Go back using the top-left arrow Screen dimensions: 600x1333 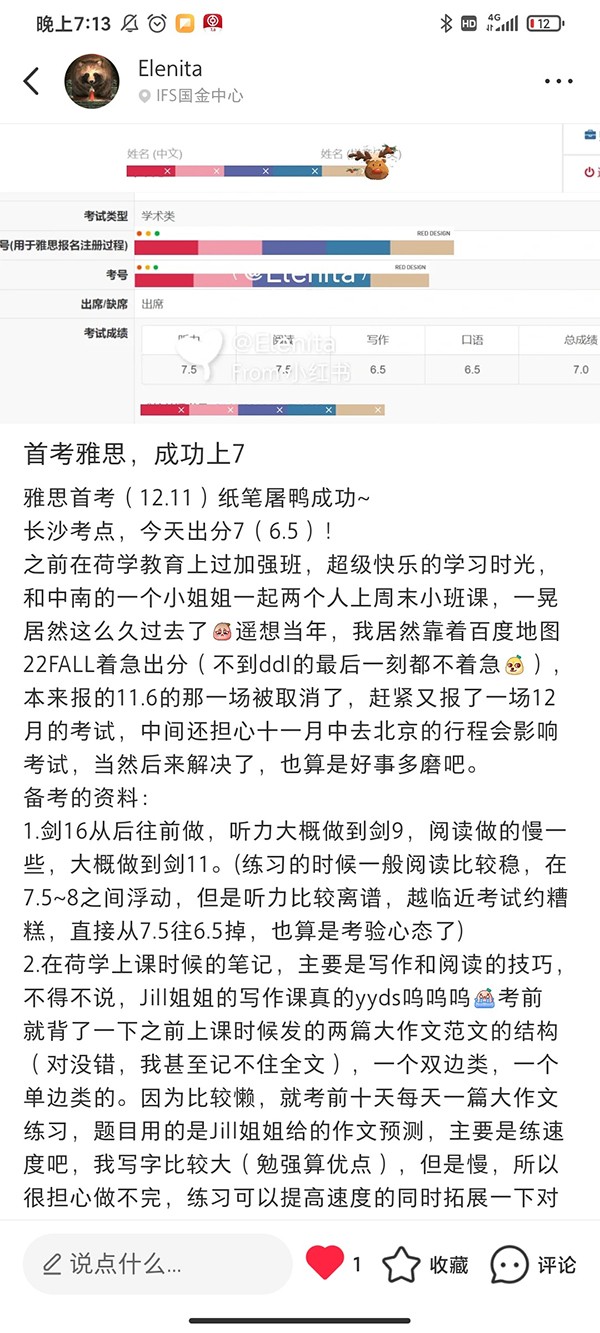tap(31, 81)
